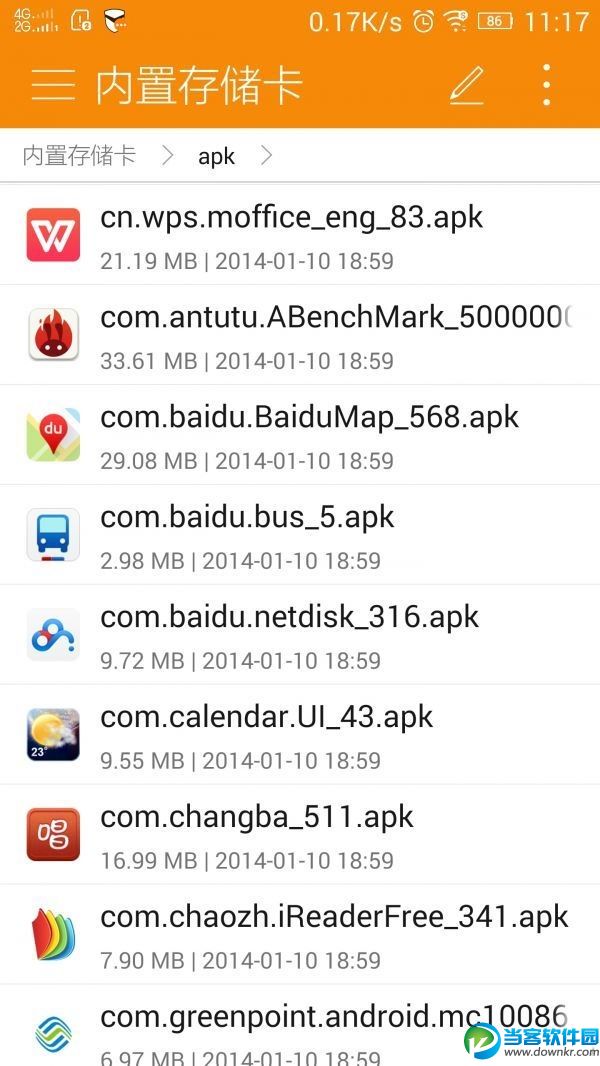The height and width of the screenshot is (1066, 600).
Task: Open com.baidu.netdisk_316.apk
Action: click(x=300, y=636)
